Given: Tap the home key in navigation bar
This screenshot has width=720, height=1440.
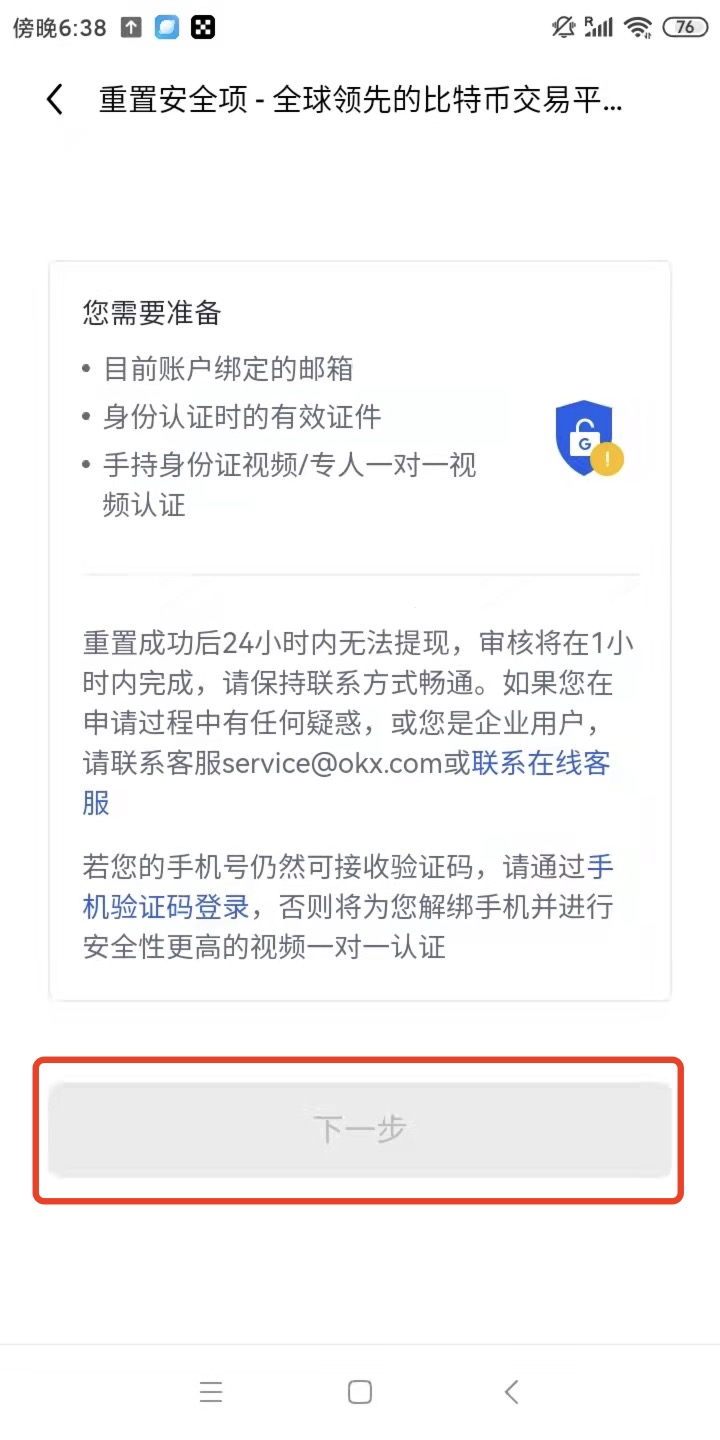Looking at the screenshot, I should click(360, 1391).
